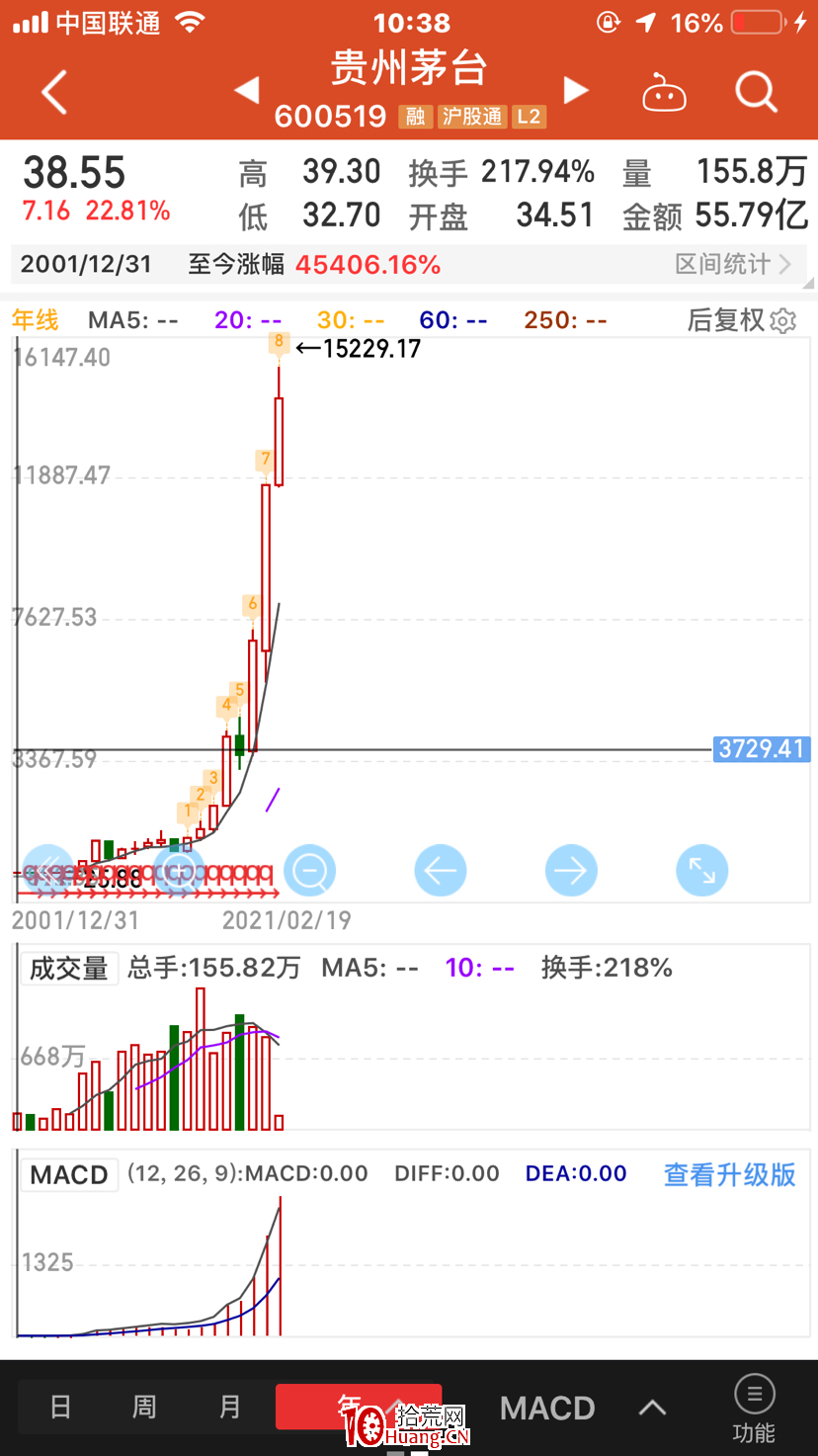Open the search icon at top right

755,91
